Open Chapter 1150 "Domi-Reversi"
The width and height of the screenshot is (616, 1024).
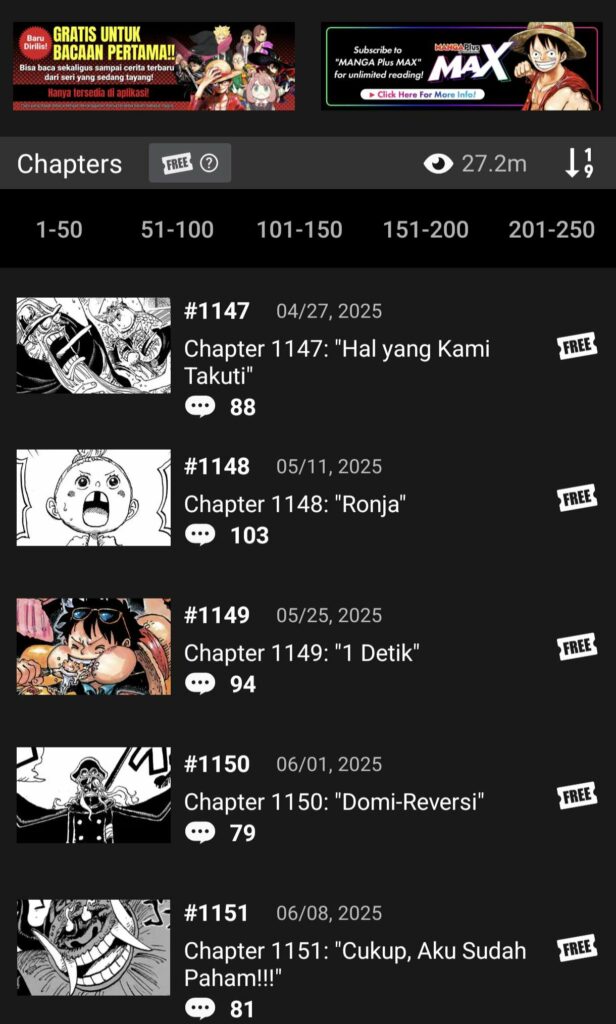[334, 801]
